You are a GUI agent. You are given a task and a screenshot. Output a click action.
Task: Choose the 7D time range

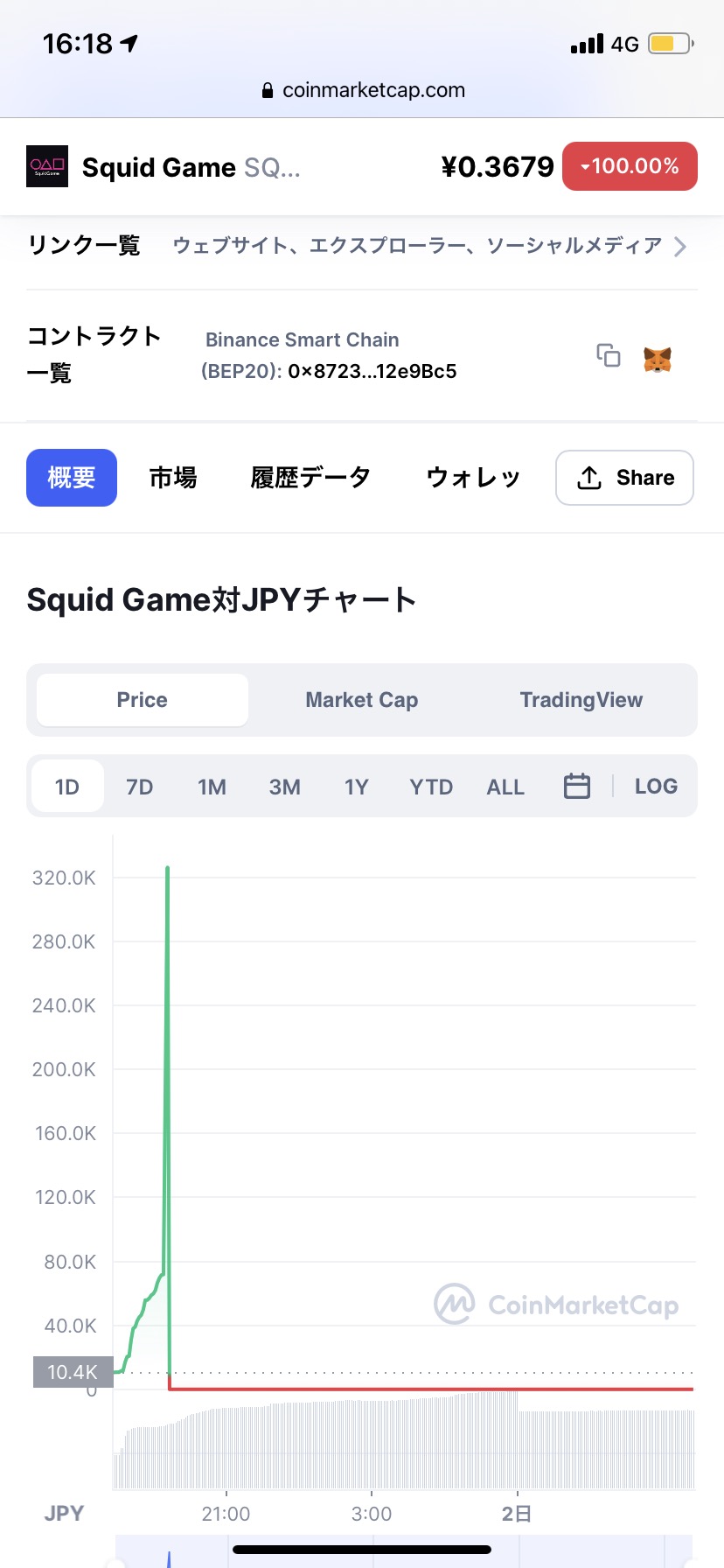[x=140, y=787]
